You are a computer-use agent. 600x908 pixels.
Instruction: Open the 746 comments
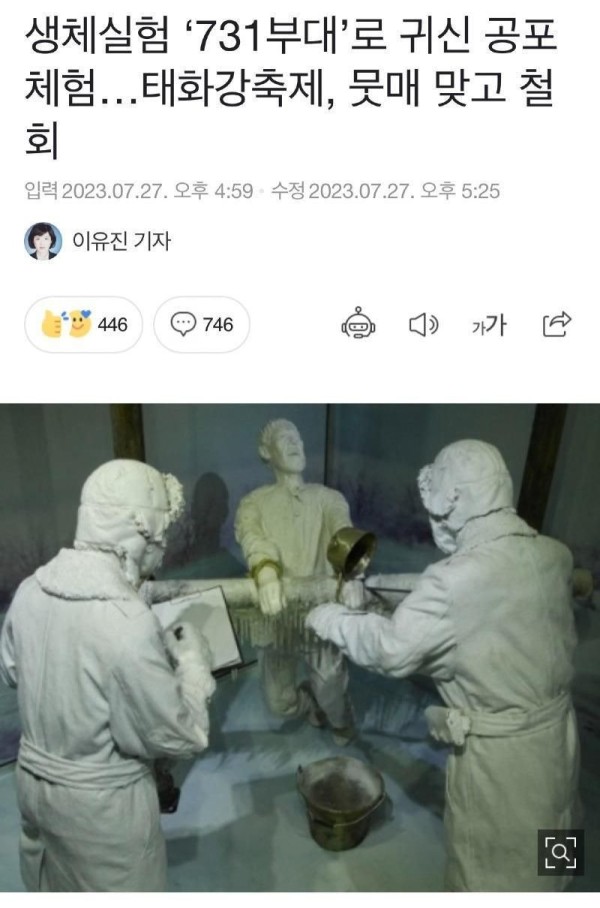click(x=202, y=324)
